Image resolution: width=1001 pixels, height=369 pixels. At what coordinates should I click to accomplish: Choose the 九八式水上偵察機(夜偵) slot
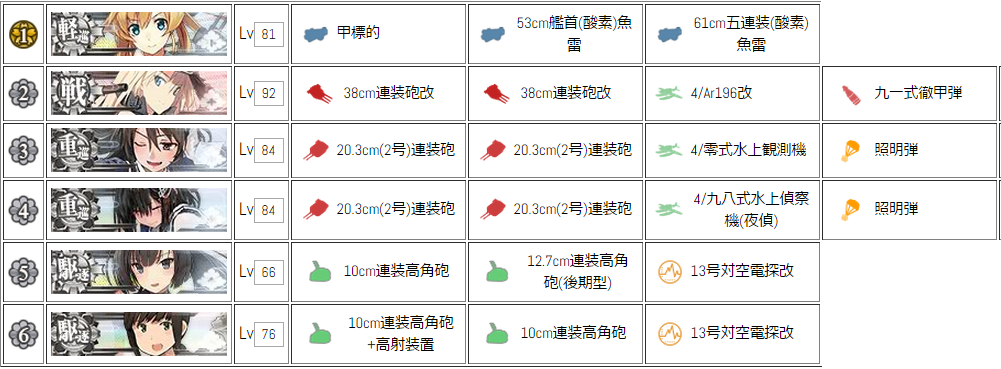click(x=732, y=209)
